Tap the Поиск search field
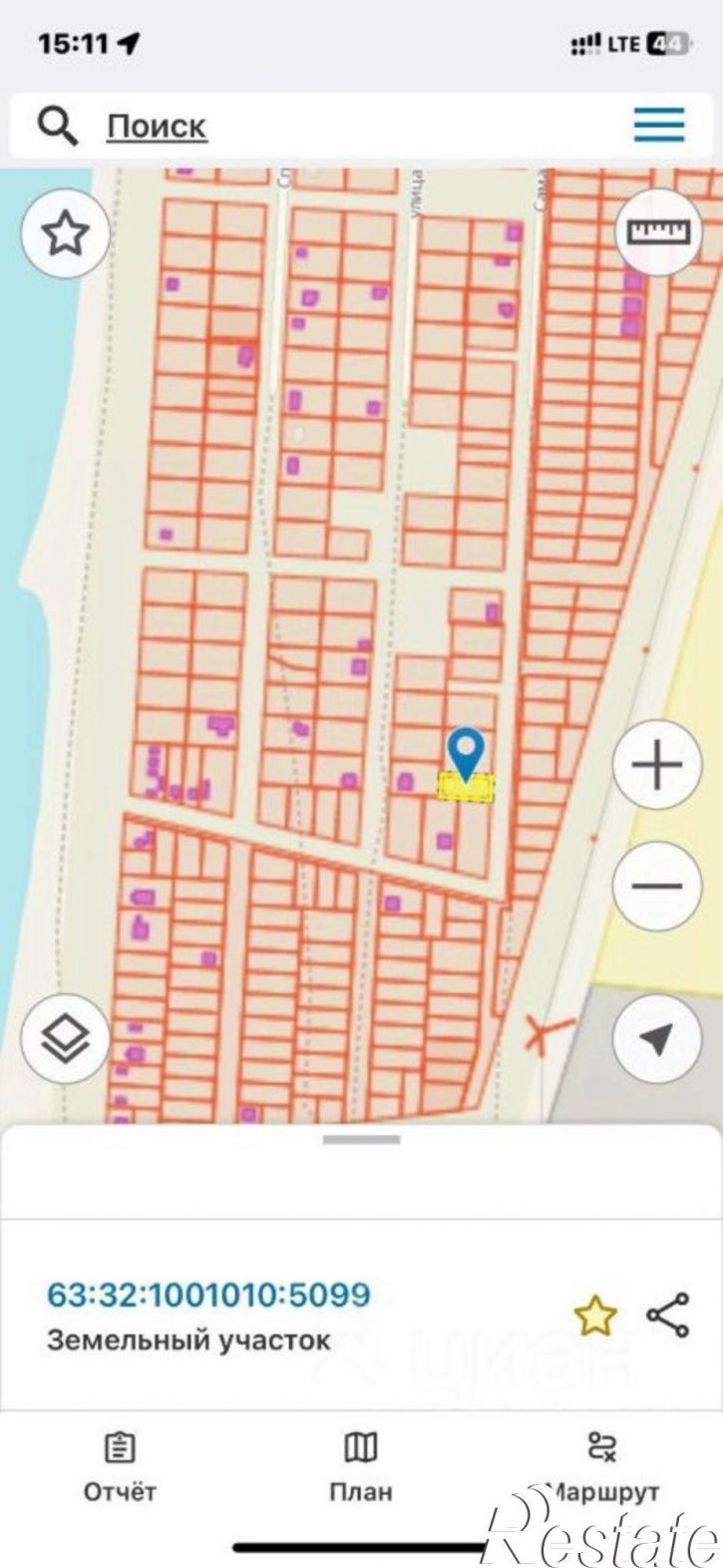This screenshot has width=723, height=1568. [329, 126]
